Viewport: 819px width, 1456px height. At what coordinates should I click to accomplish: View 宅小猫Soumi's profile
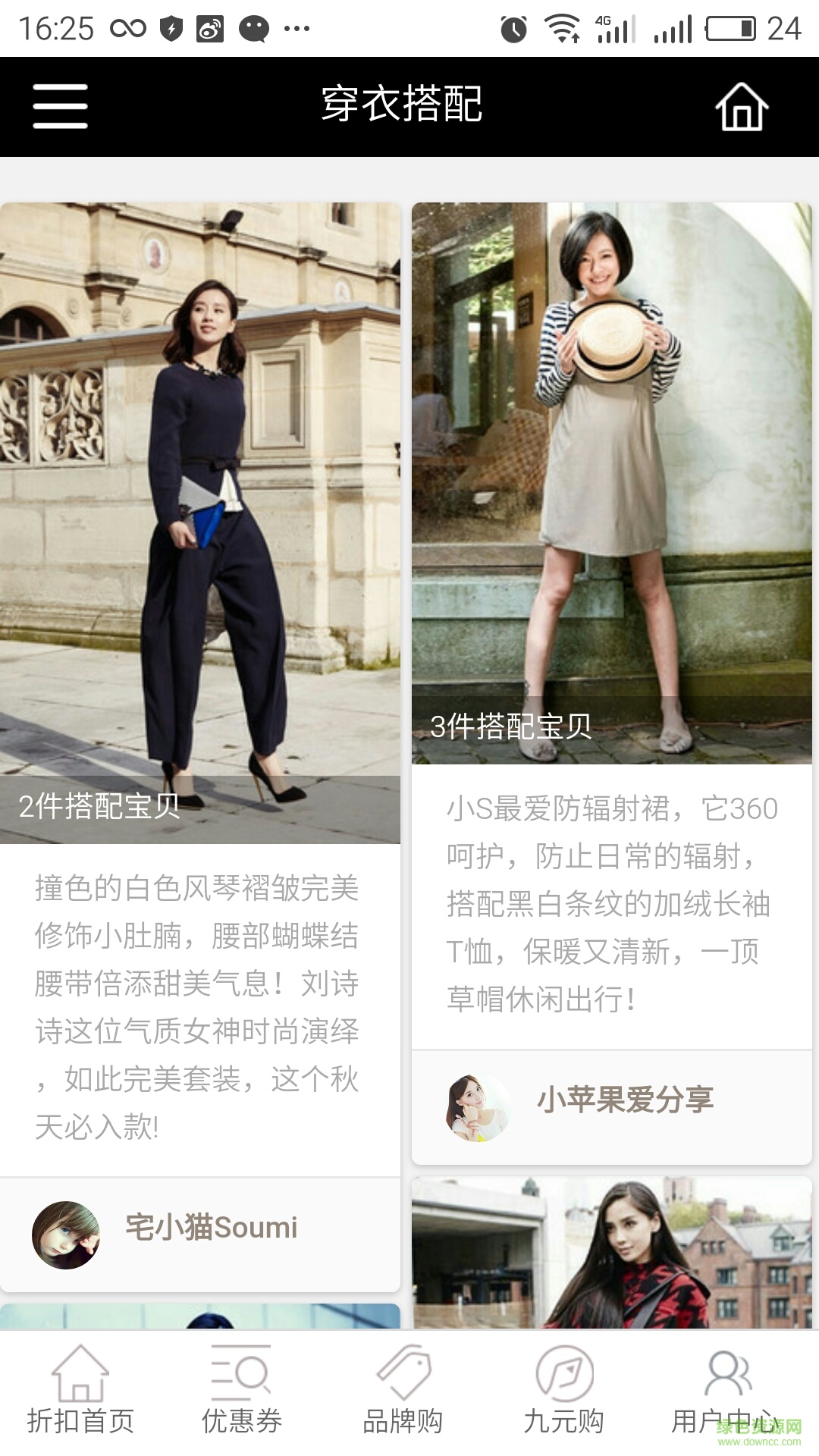coord(211,1228)
